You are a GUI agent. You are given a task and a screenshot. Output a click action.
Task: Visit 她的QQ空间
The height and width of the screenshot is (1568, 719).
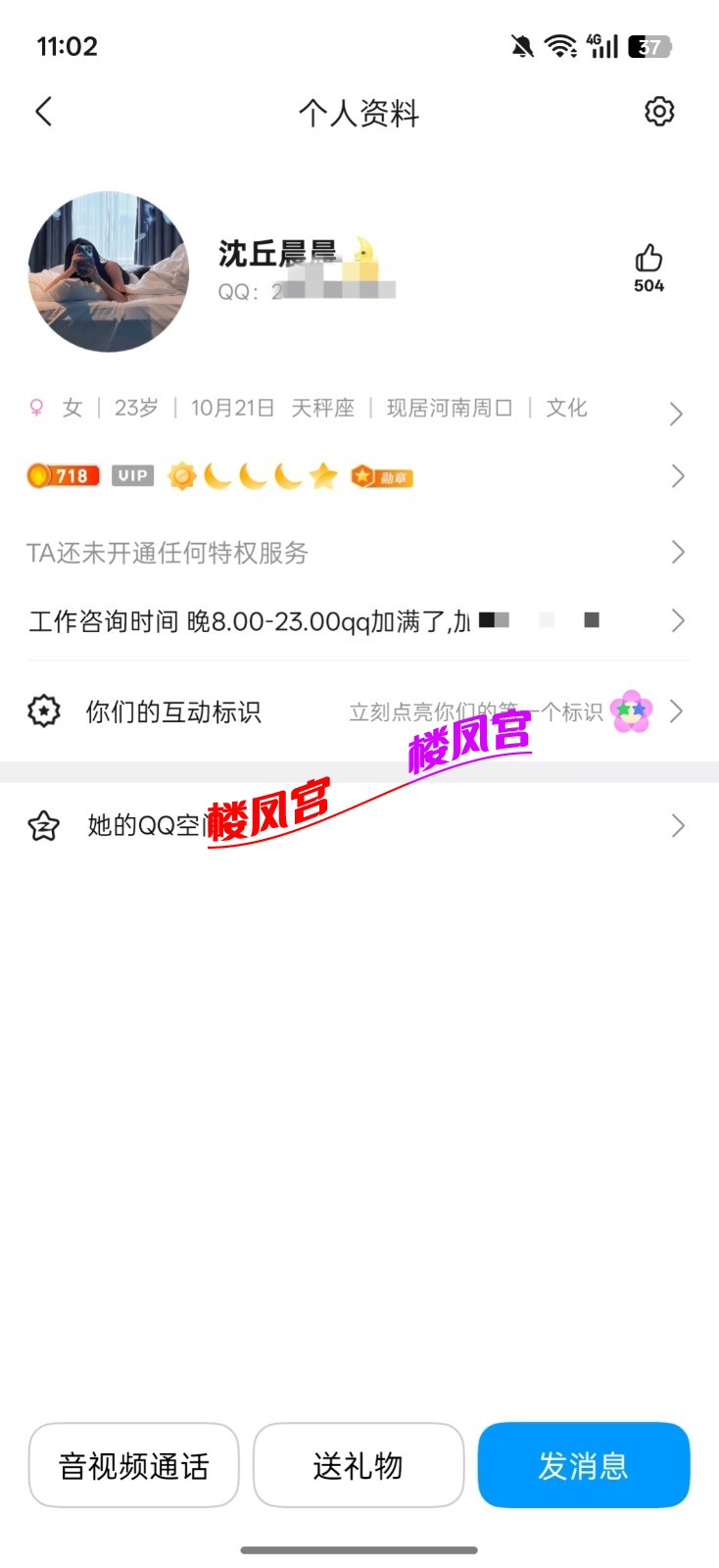[x=353, y=826]
